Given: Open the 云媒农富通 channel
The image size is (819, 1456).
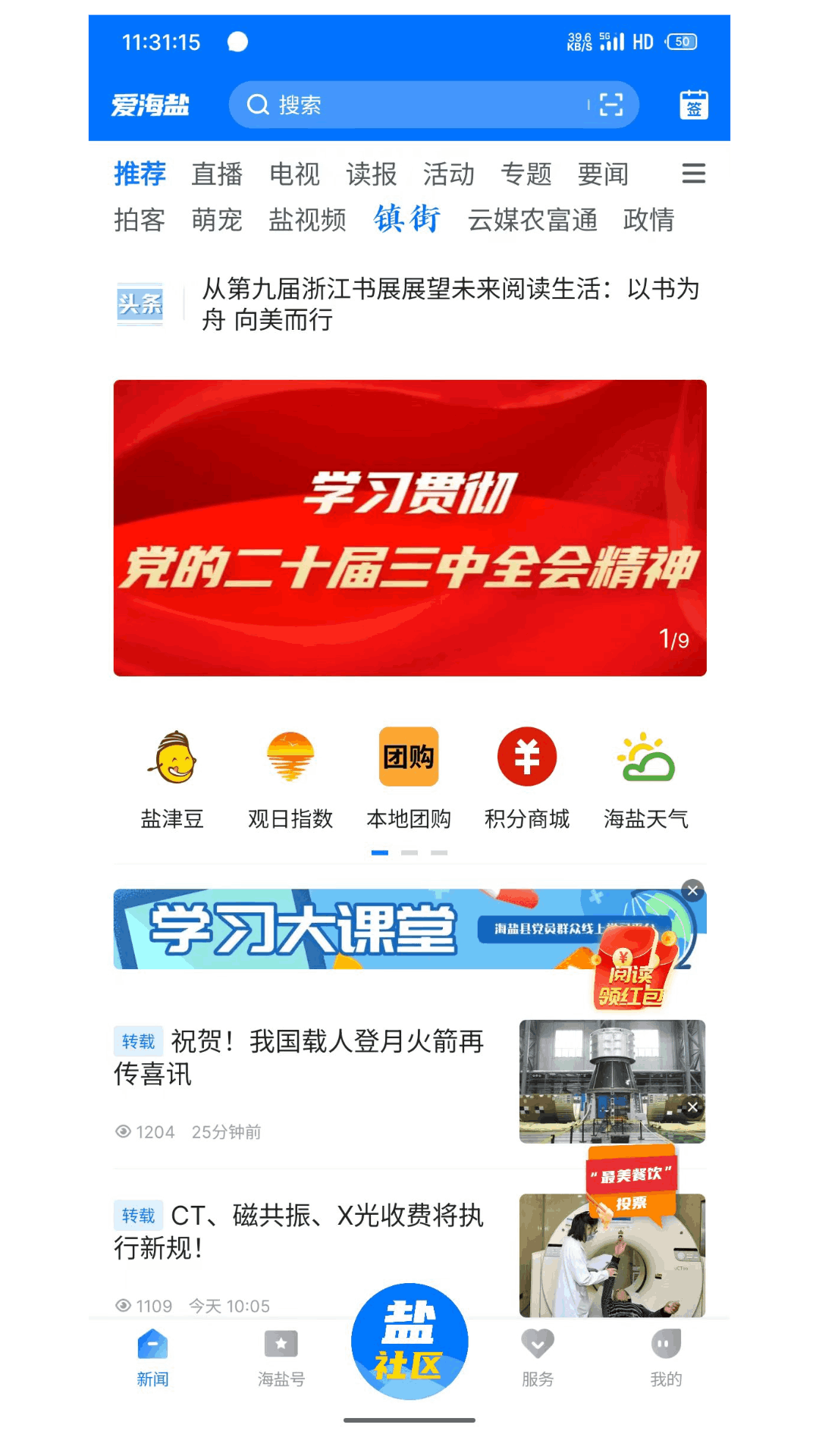Looking at the screenshot, I should coord(532,220).
